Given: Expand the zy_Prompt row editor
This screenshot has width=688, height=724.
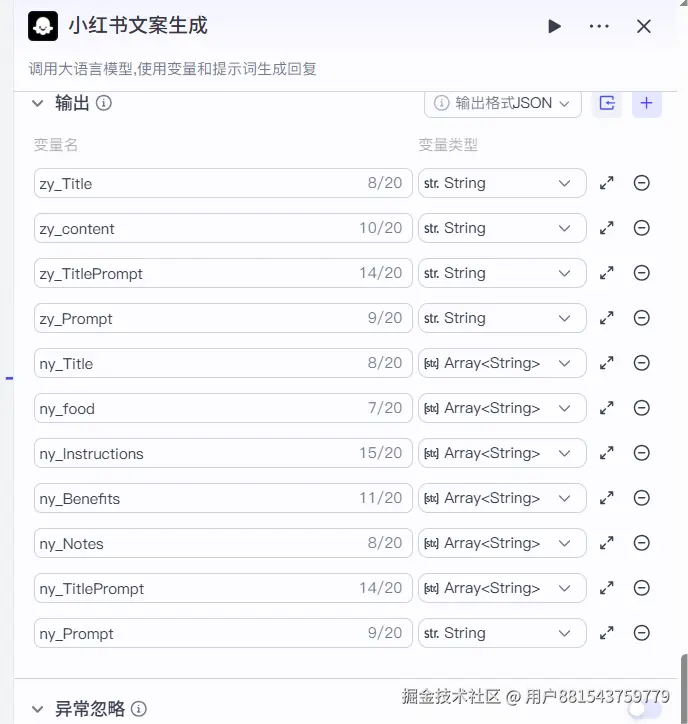Looking at the screenshot, I should pos(606,318).
